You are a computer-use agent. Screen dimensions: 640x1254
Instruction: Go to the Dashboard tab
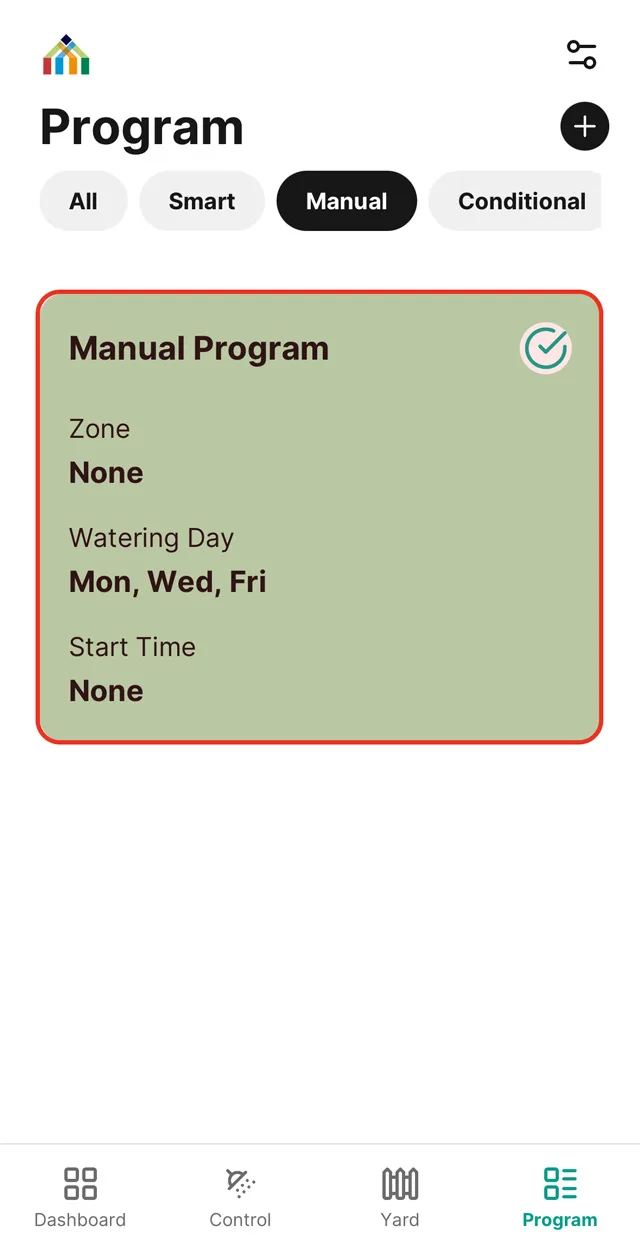point(80,1197)
